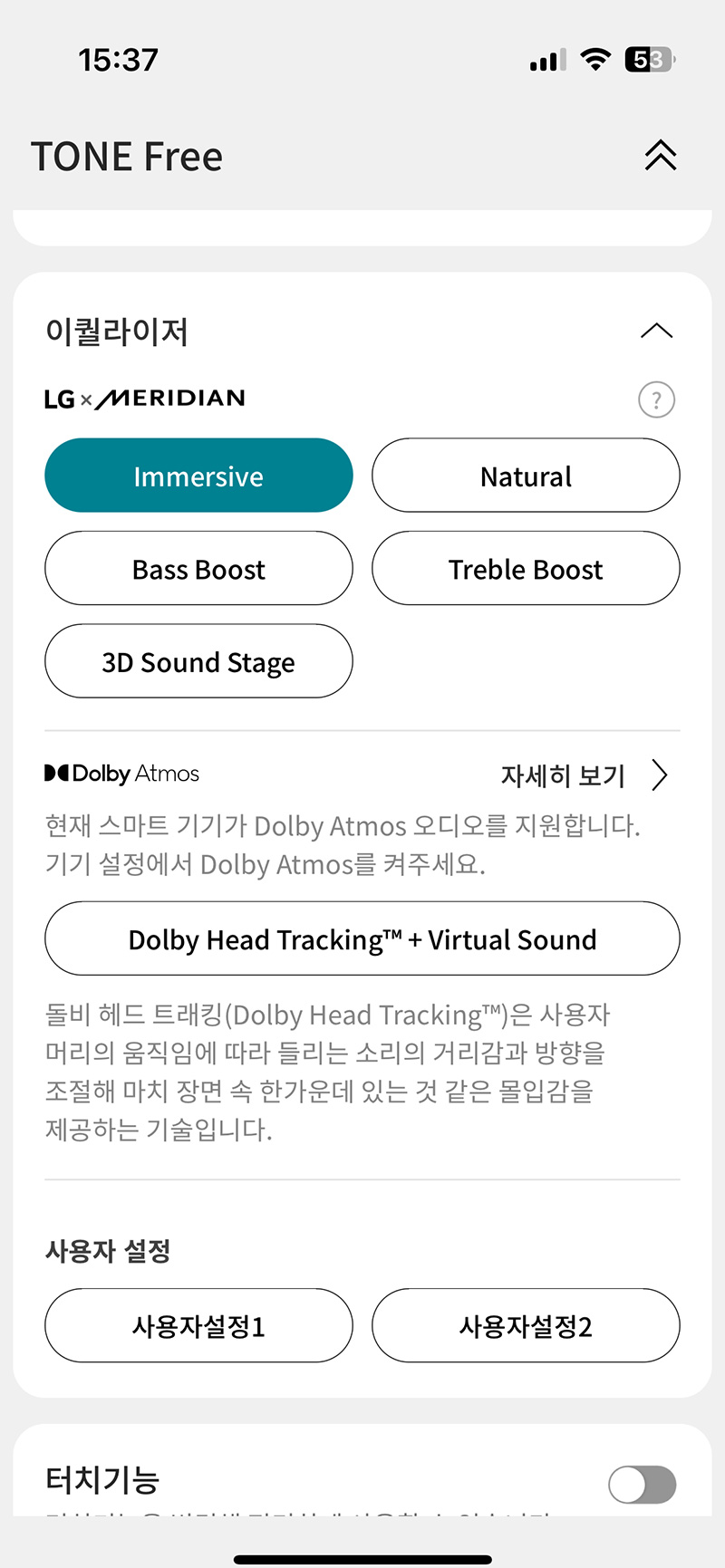Open 자세히 보기 for Dolby Atmos
The height and width of the screenshot is (1568, 725).
pyautogui.click(x=585, y=775)
